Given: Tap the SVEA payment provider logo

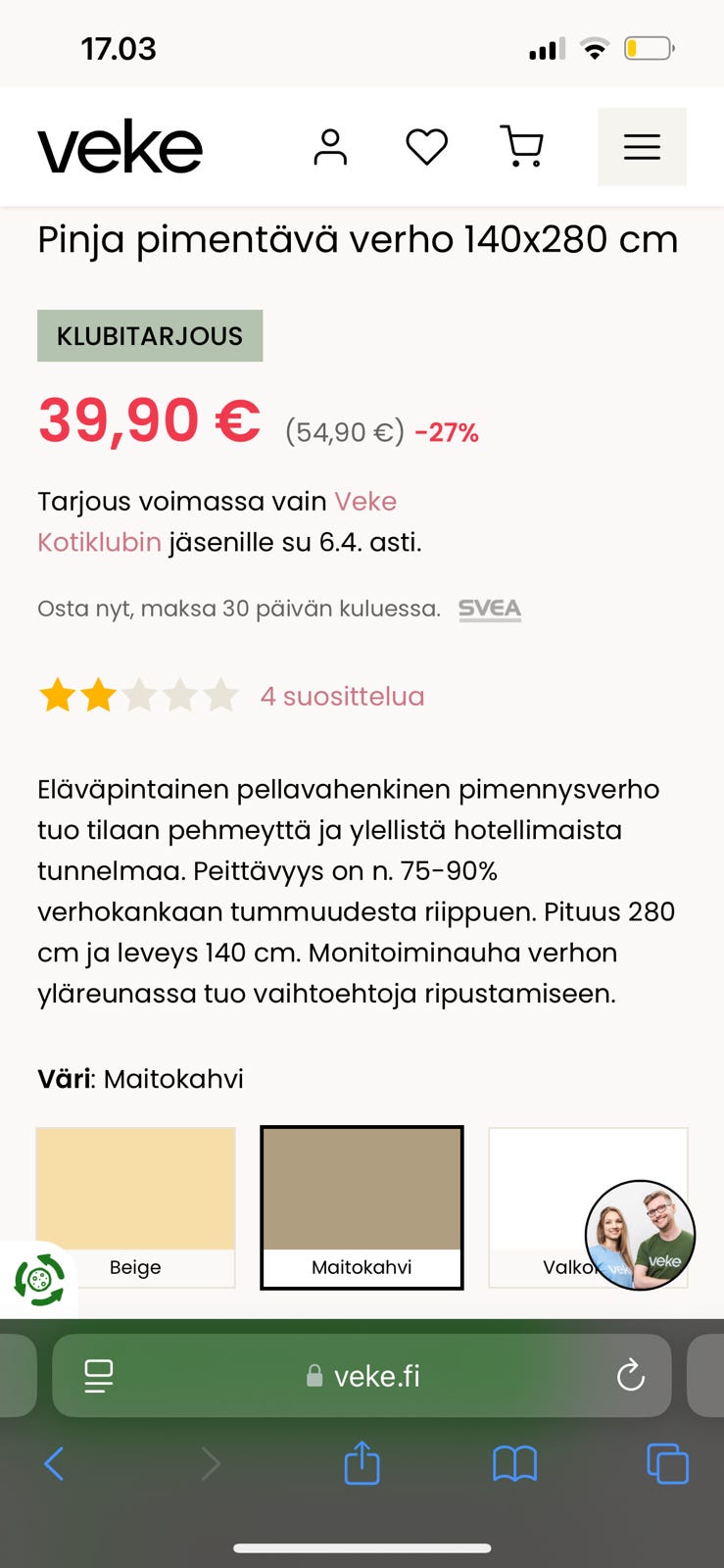Looking at the screenshot, I should 488,609.
